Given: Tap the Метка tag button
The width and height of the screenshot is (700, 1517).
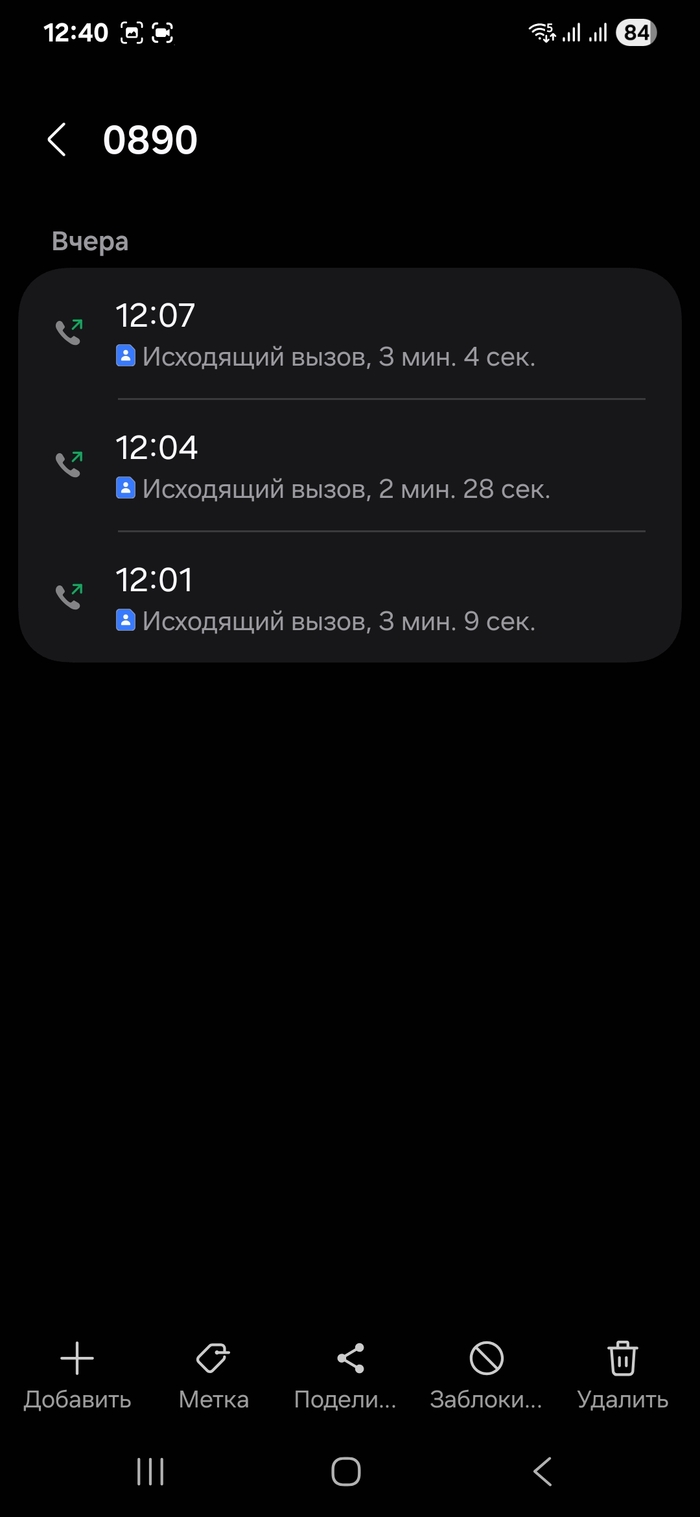Looking at the screenshot, I should click(x=213, y=1375).
